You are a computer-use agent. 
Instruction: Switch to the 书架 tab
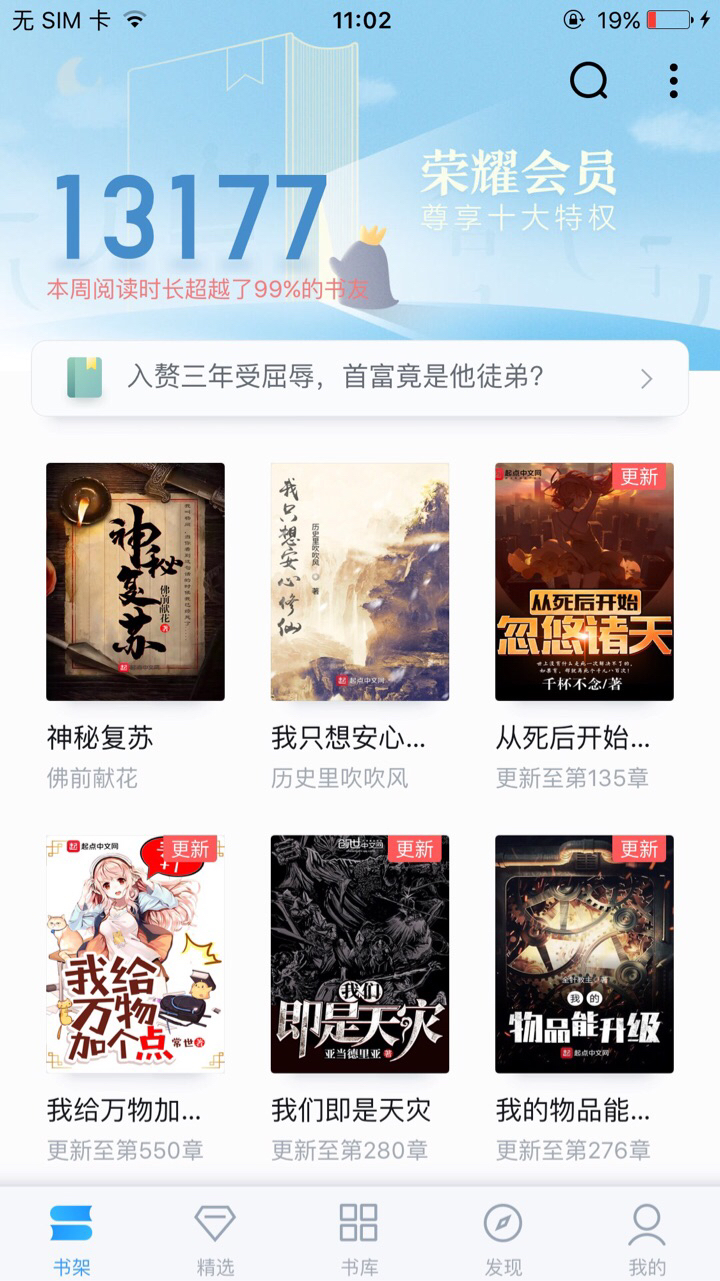[72, 1238]
